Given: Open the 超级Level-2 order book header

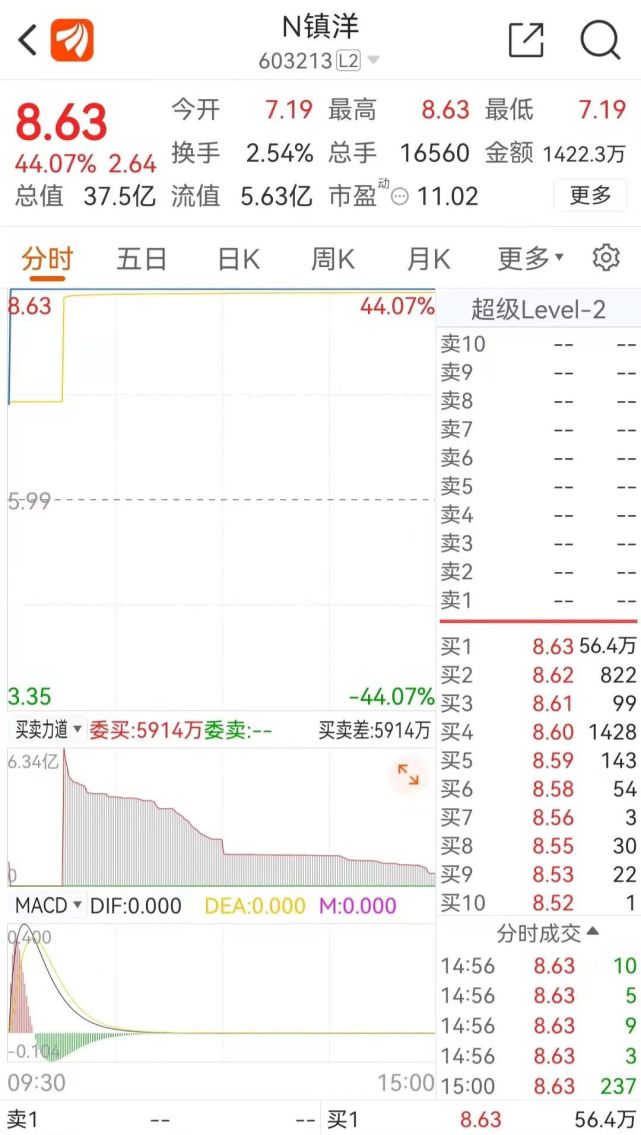Looking at the screenshot, I should point(538,309).
